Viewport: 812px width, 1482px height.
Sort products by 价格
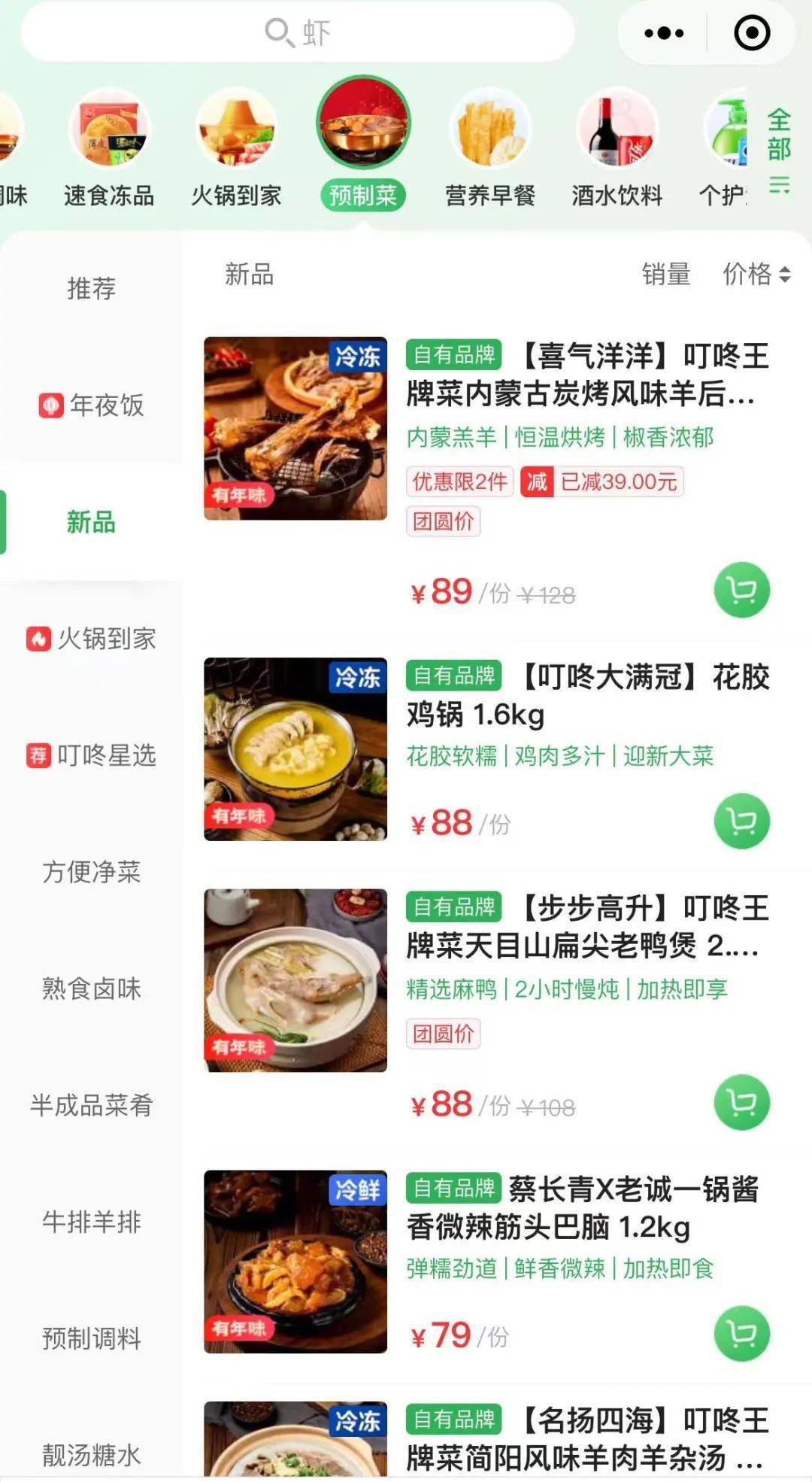coord(756,275)
